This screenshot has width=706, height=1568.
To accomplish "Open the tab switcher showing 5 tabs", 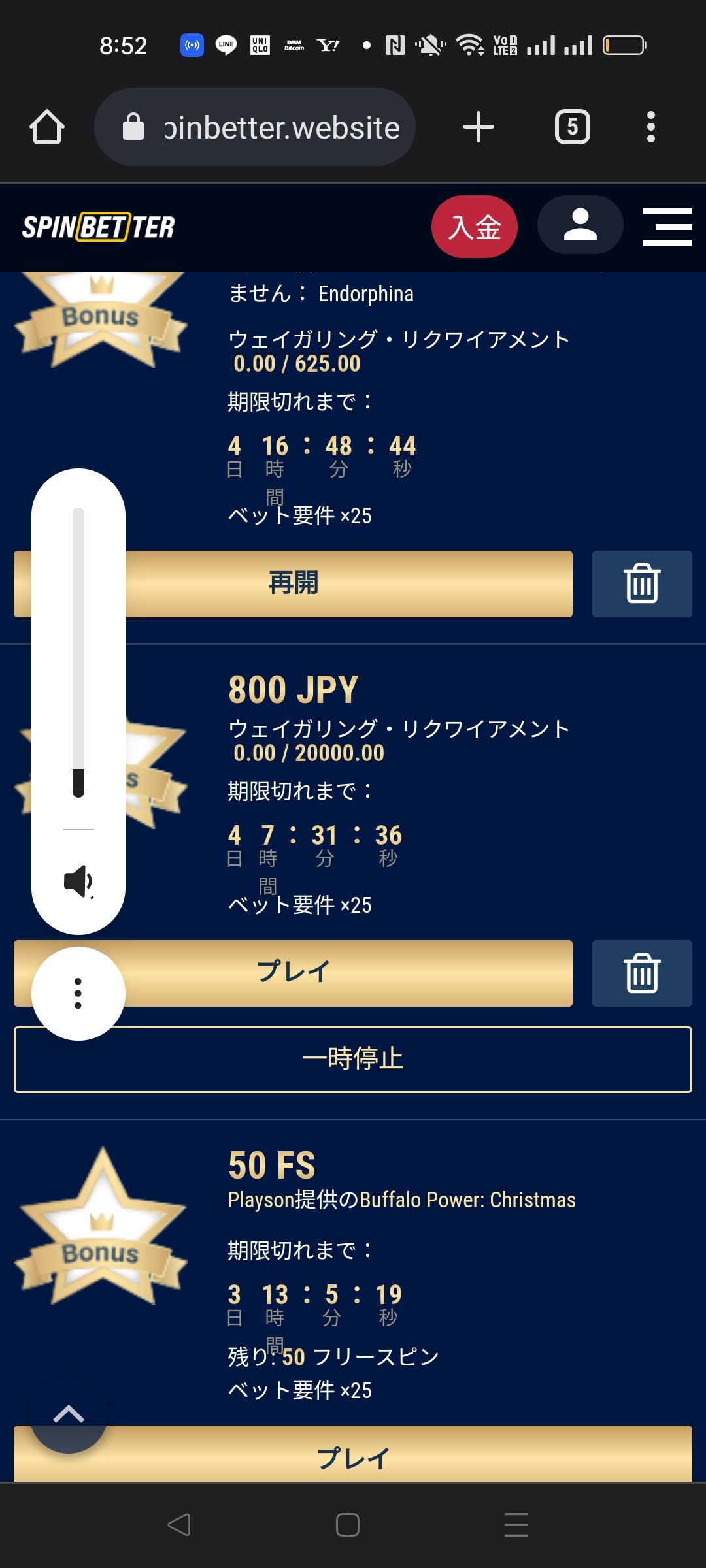I will tap(572, 126).
